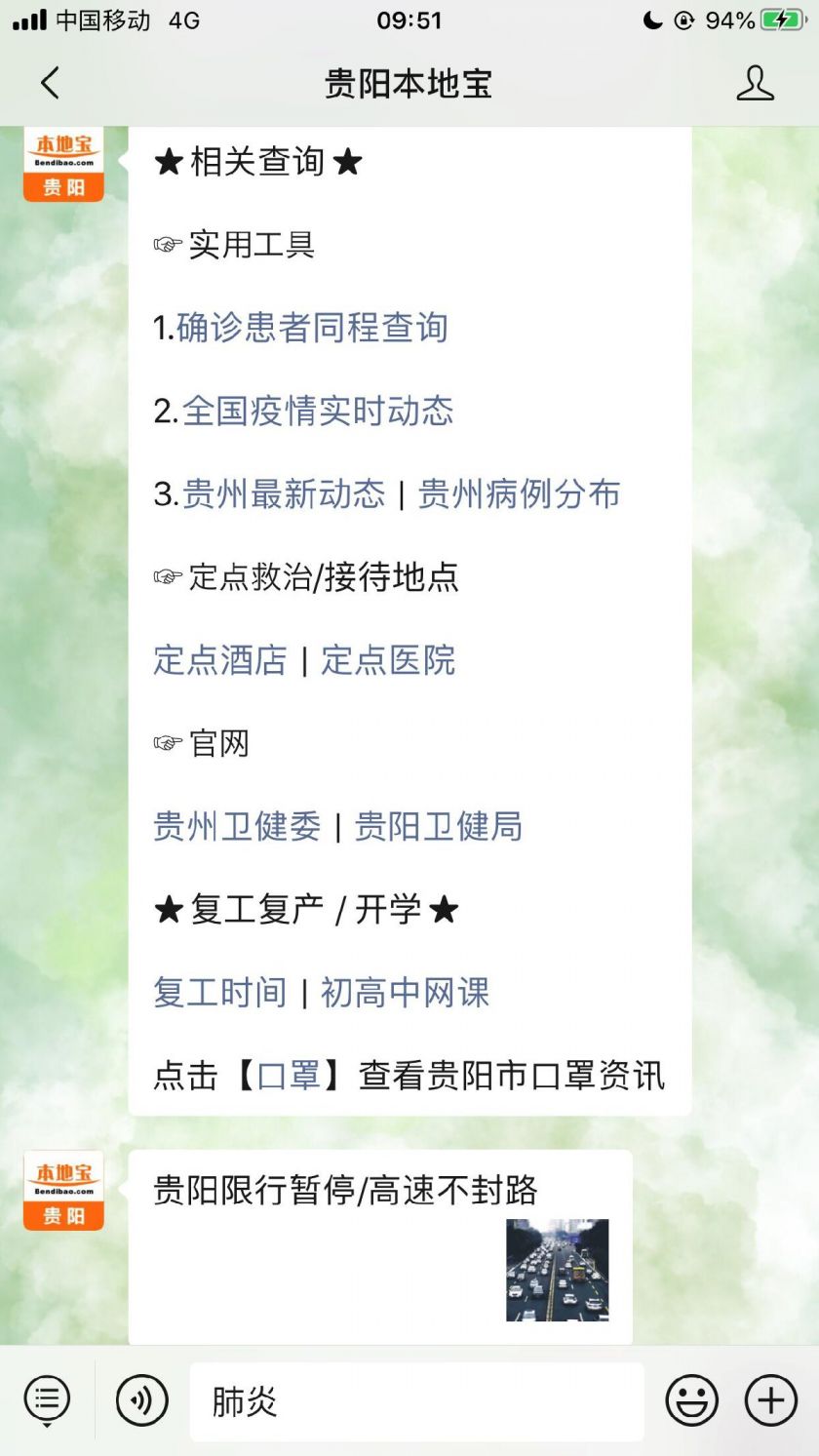Screen dimensions: 819x1456
Task: Switch to voice input mode
Action: click(142, 1401)
